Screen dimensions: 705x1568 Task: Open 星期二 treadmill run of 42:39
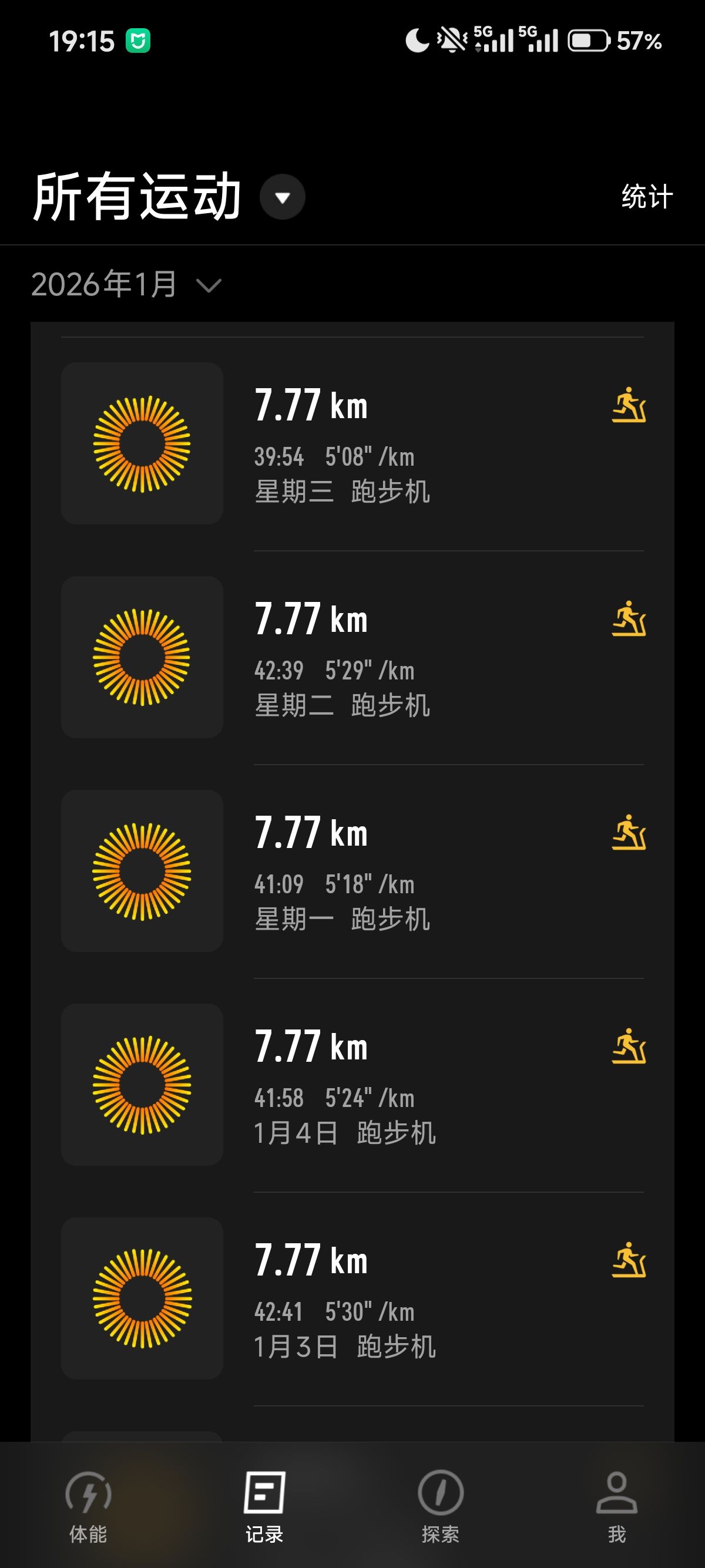(352, 657)
